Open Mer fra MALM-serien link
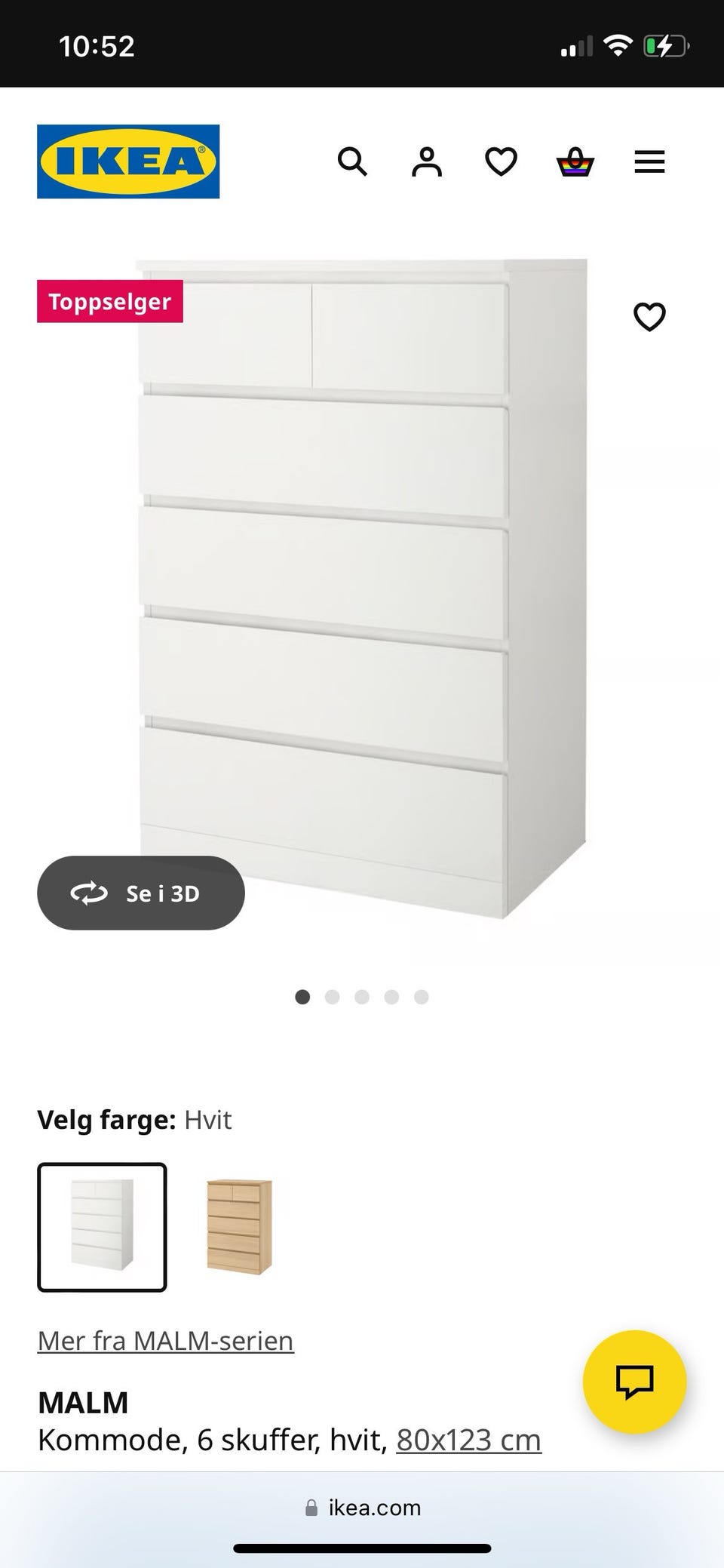Image resolution: width=724 pixels, height=1568 pixels. [165, 1341]
